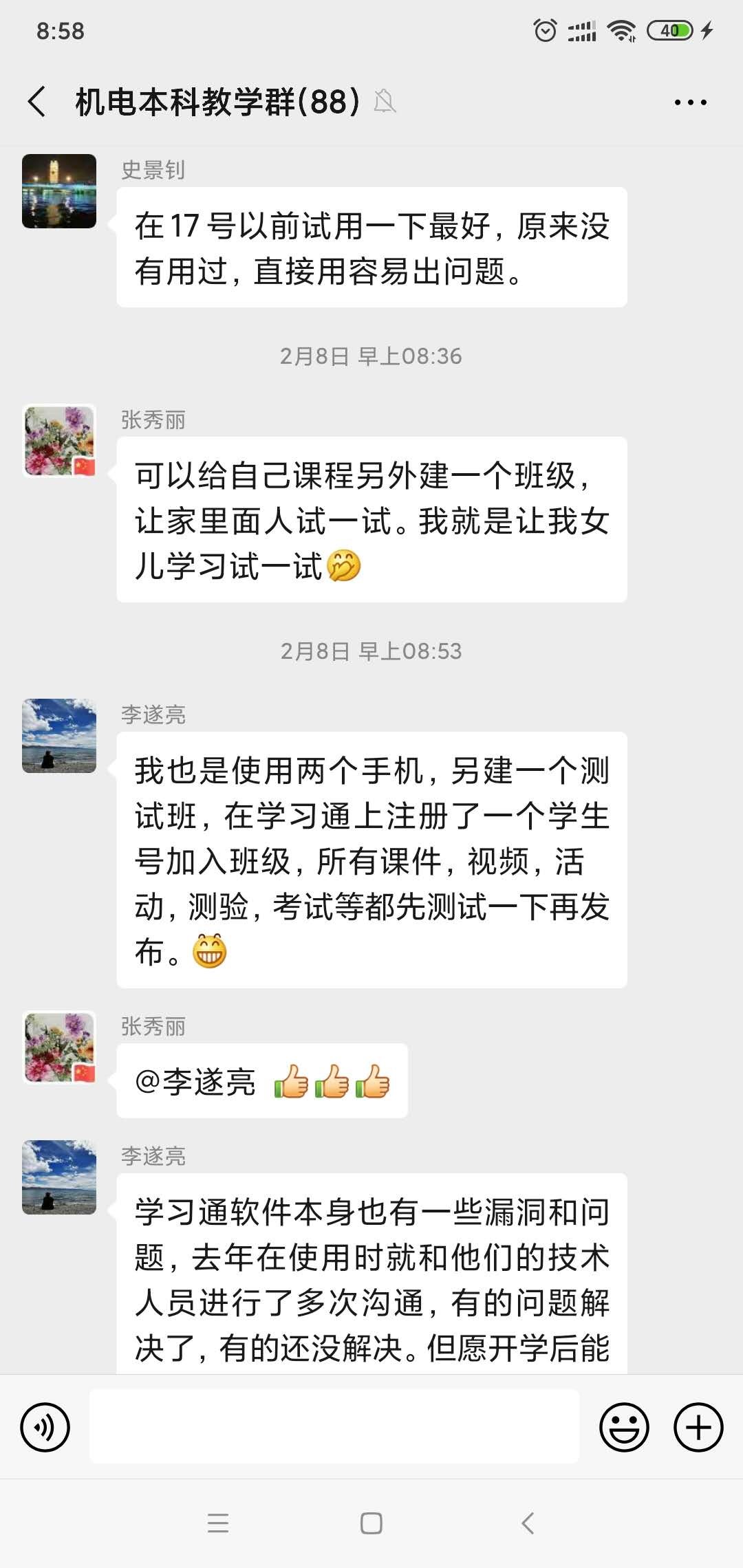Open 李遂亮's avatar next to 测试班 message
The width and height of the screenshot is (743, 1568).
59,736
